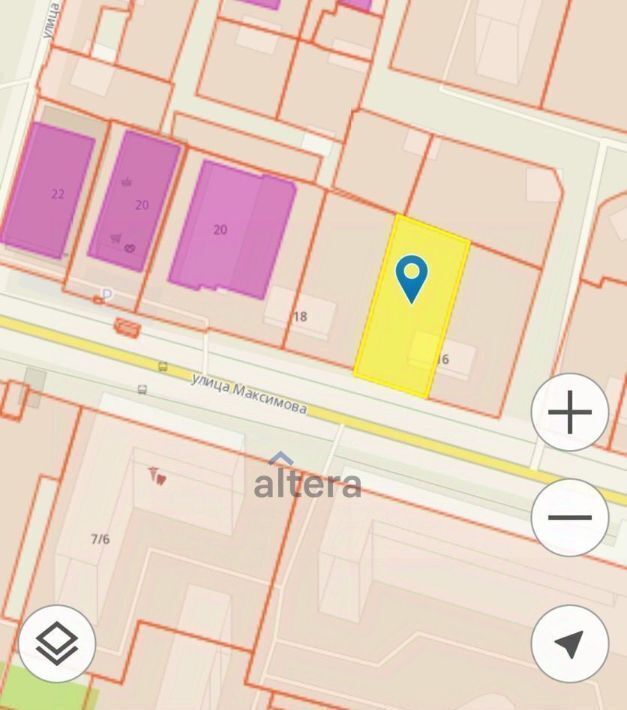The image size is (627, 710).
Task: Open the map layers selector
Action: (57, 644)
